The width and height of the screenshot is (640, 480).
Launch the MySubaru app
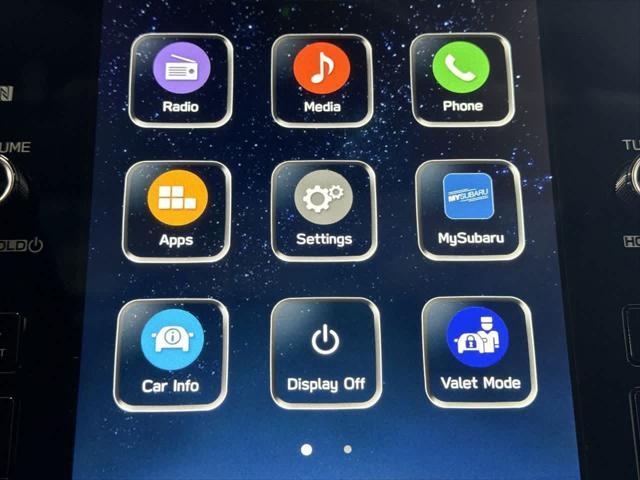[469, 210]
